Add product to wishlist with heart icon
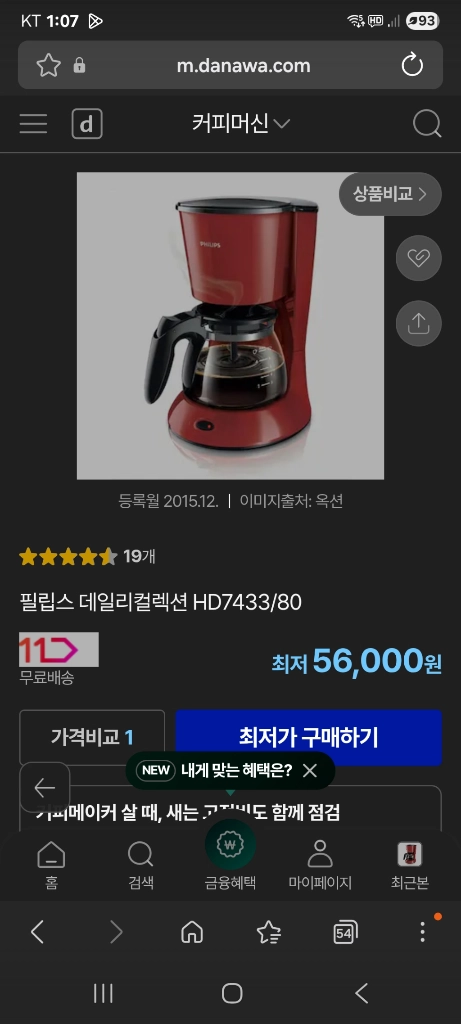Image resolution: width=461 pixels, height=1024 pixels. click(419, 258)
